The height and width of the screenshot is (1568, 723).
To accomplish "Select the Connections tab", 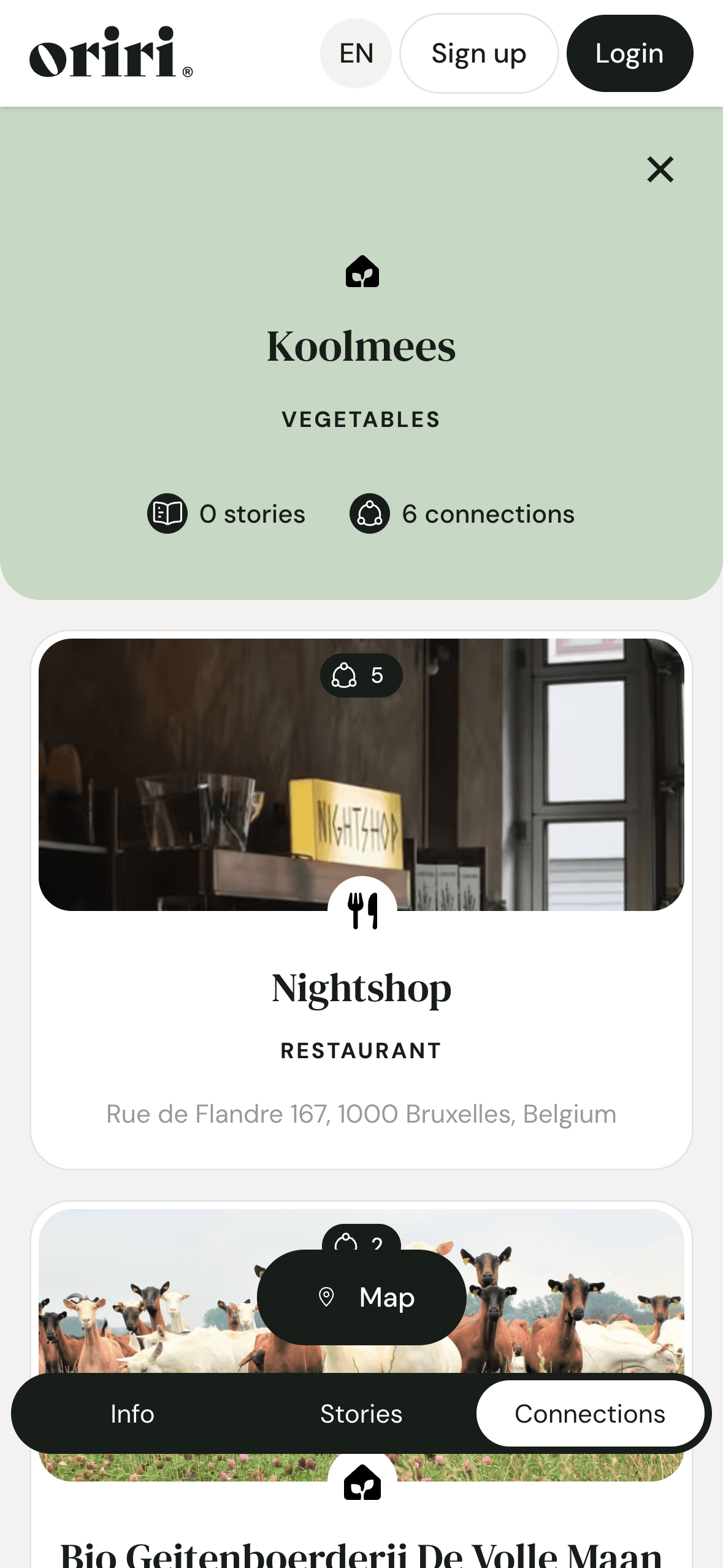I will (x=589, y=1413).
